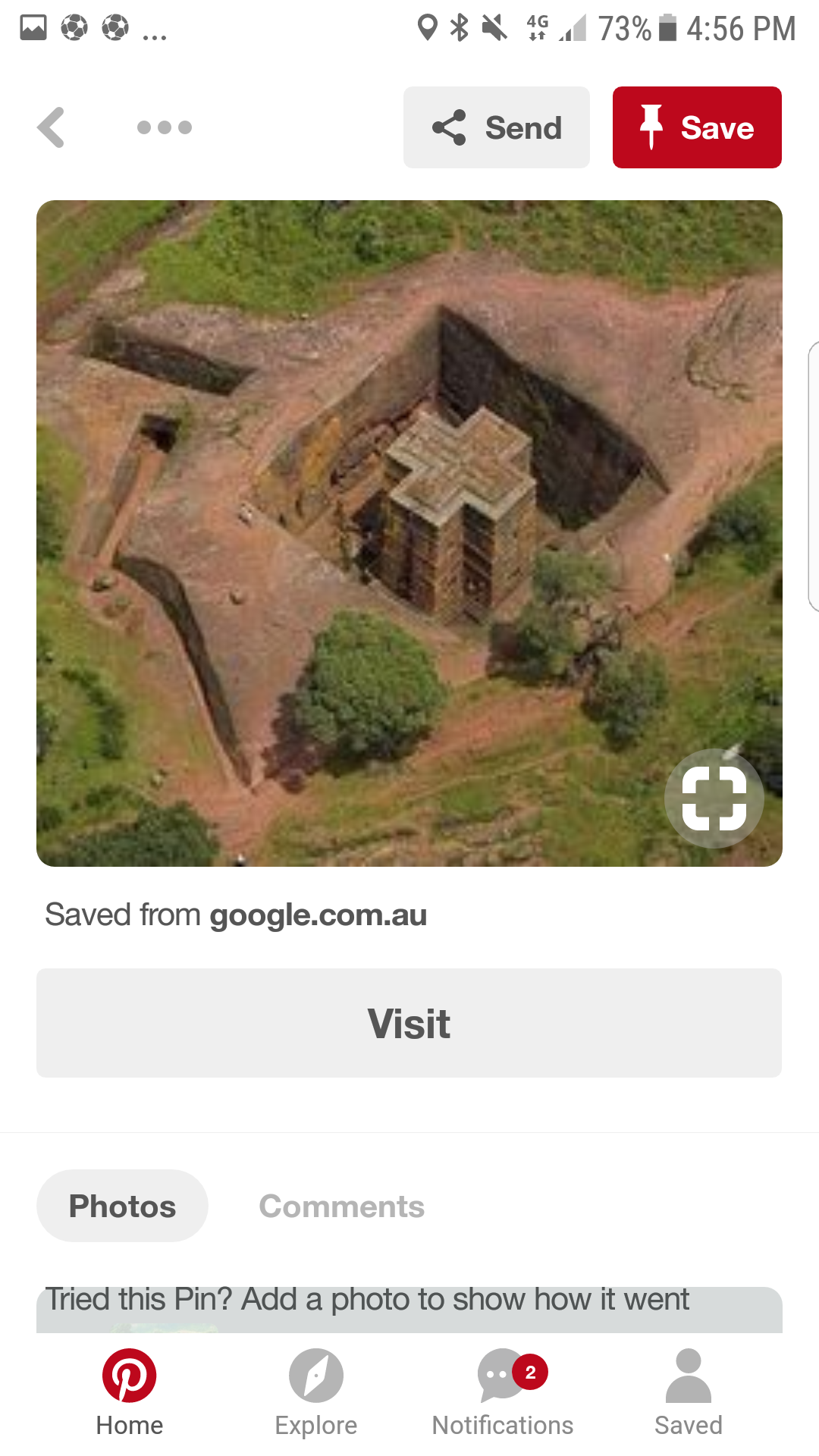Save this Pin to a board

coord(696,127)
